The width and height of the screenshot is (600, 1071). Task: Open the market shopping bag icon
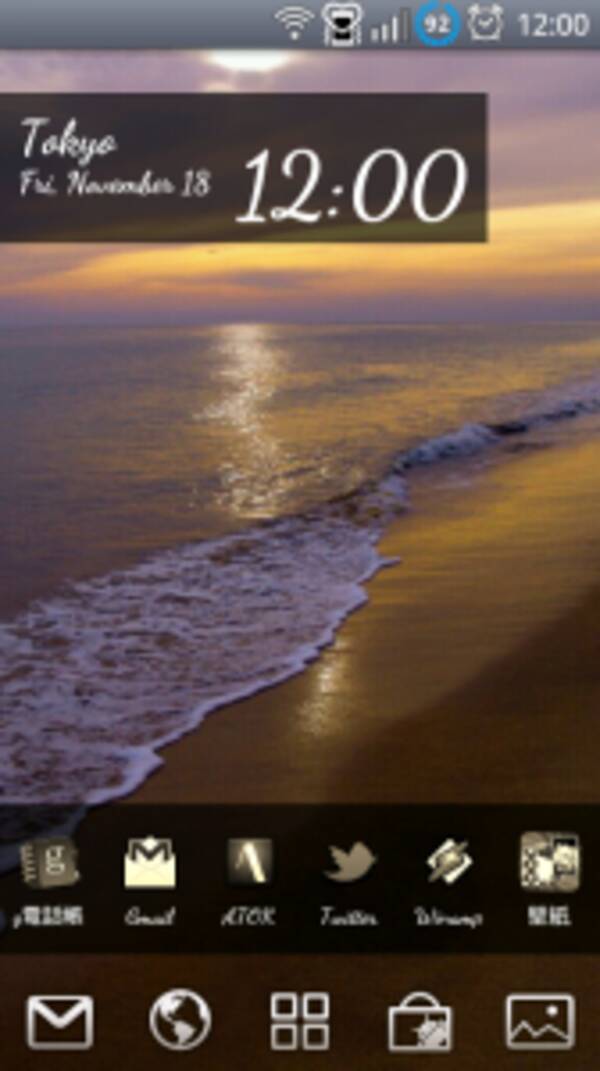pyautogui.click(x=420, y=1023)
